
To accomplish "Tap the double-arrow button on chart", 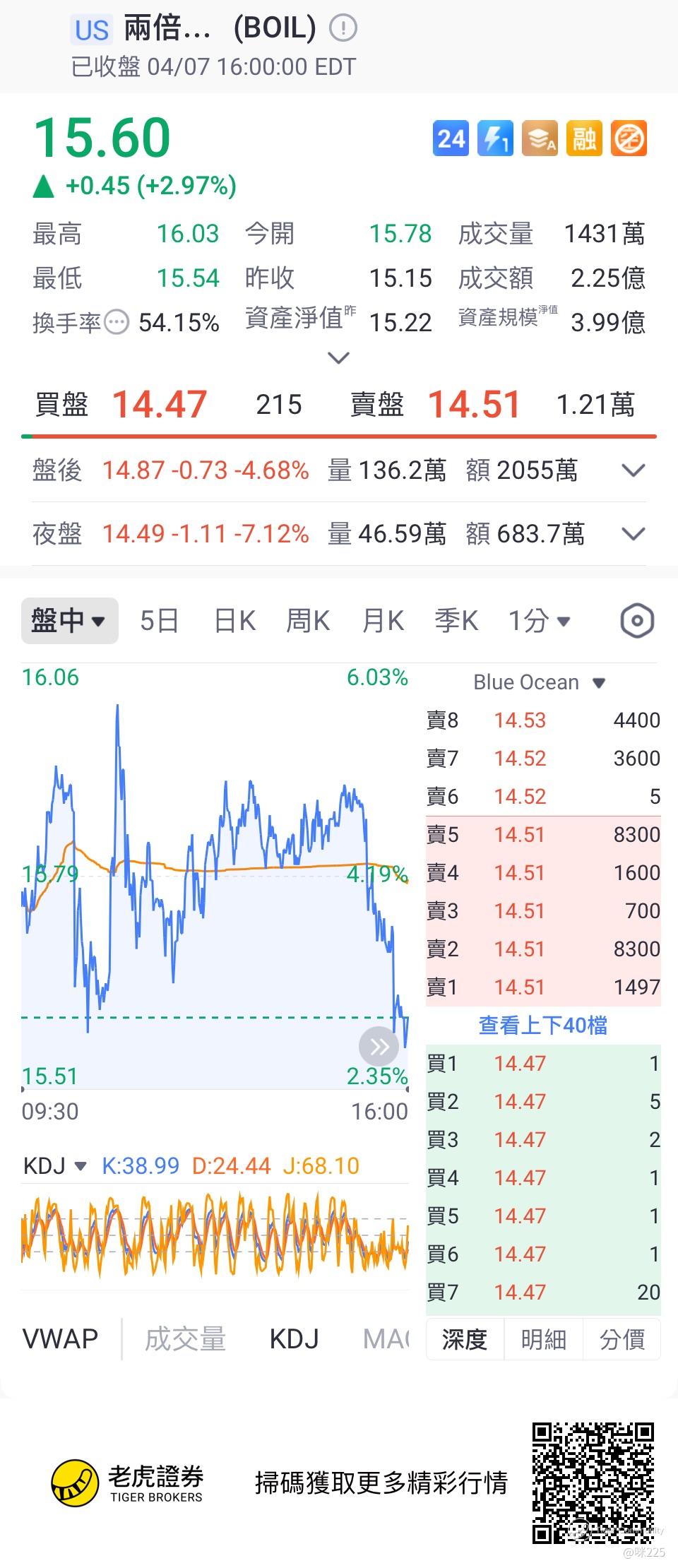I will click(379, 1046).
